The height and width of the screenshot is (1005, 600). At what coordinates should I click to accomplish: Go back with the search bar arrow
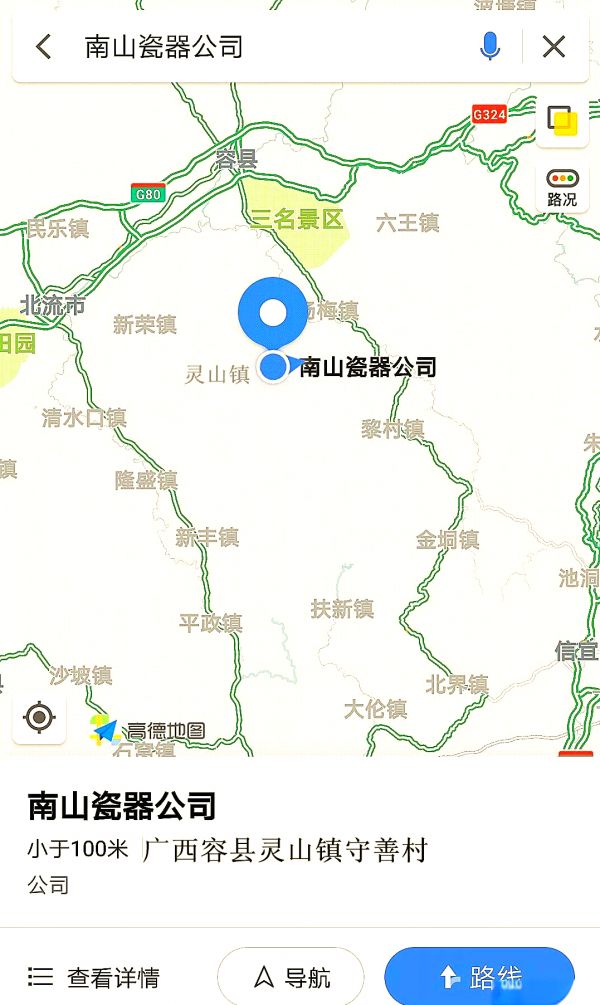click(43, 46)
